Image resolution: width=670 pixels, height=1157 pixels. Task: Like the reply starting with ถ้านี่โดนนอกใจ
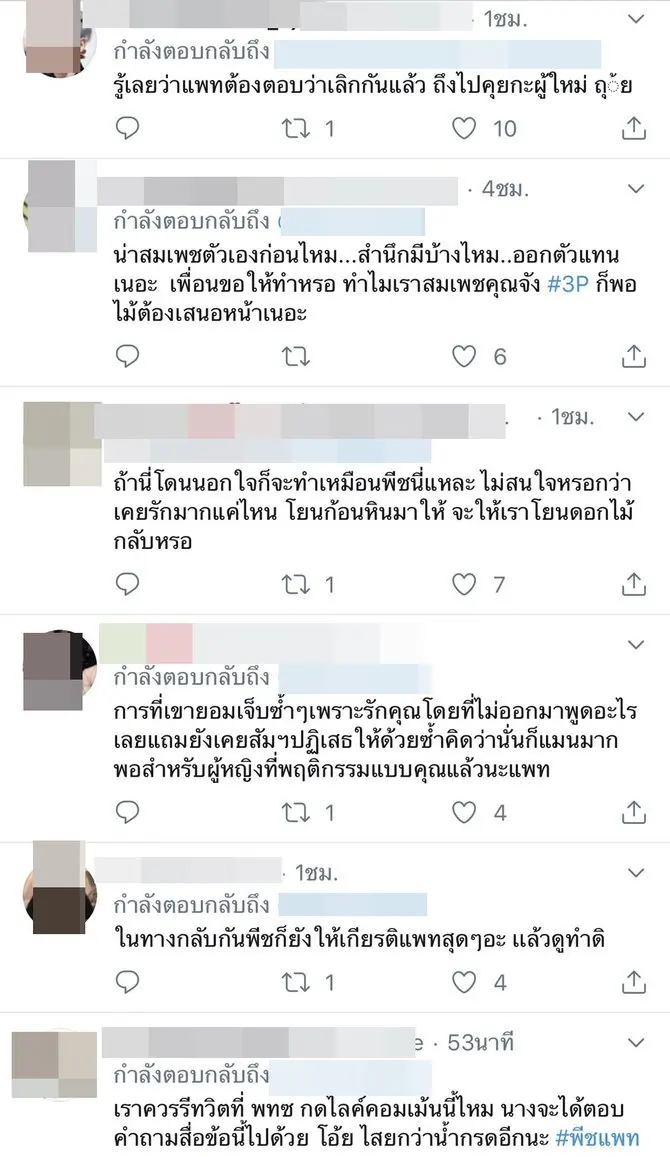tap(464, 584)
